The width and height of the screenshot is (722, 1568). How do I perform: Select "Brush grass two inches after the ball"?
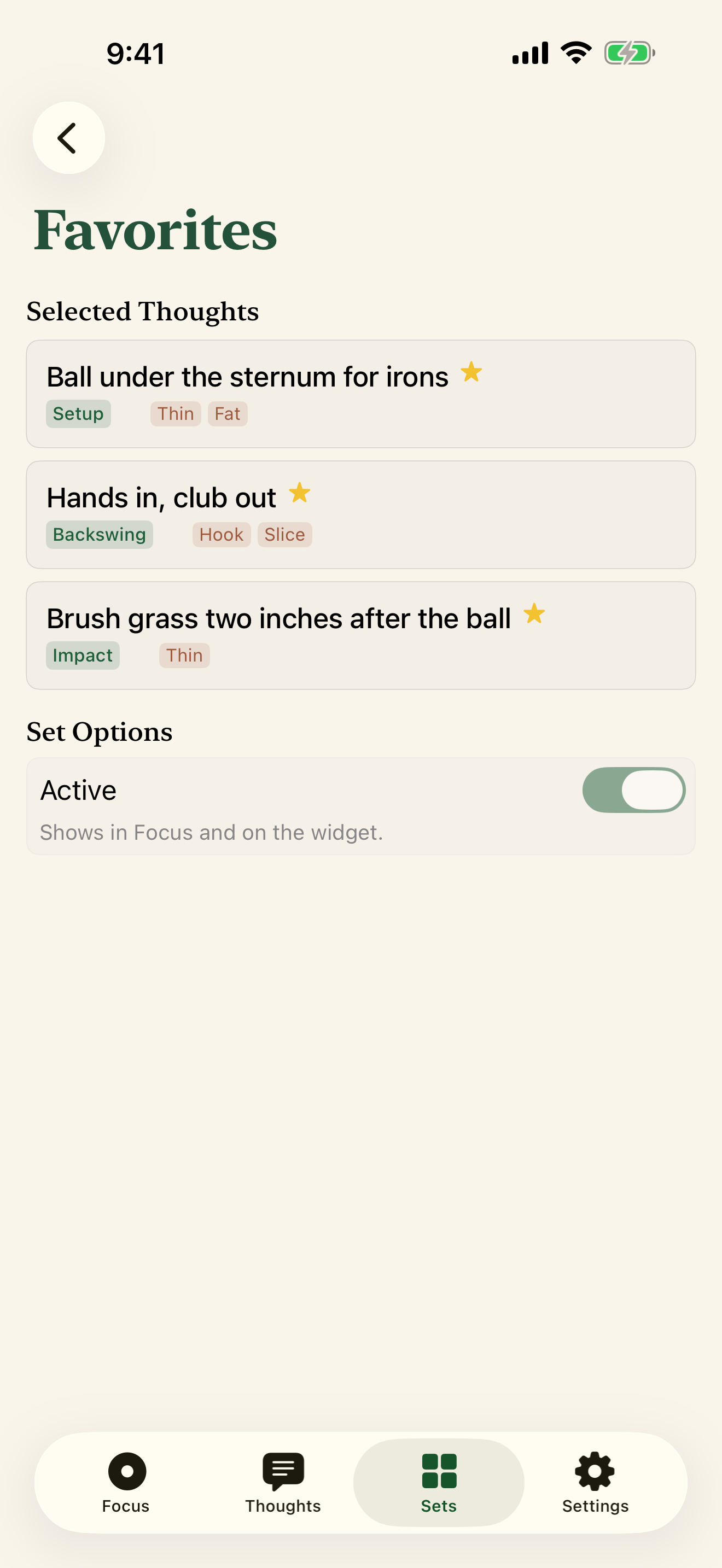360,635
